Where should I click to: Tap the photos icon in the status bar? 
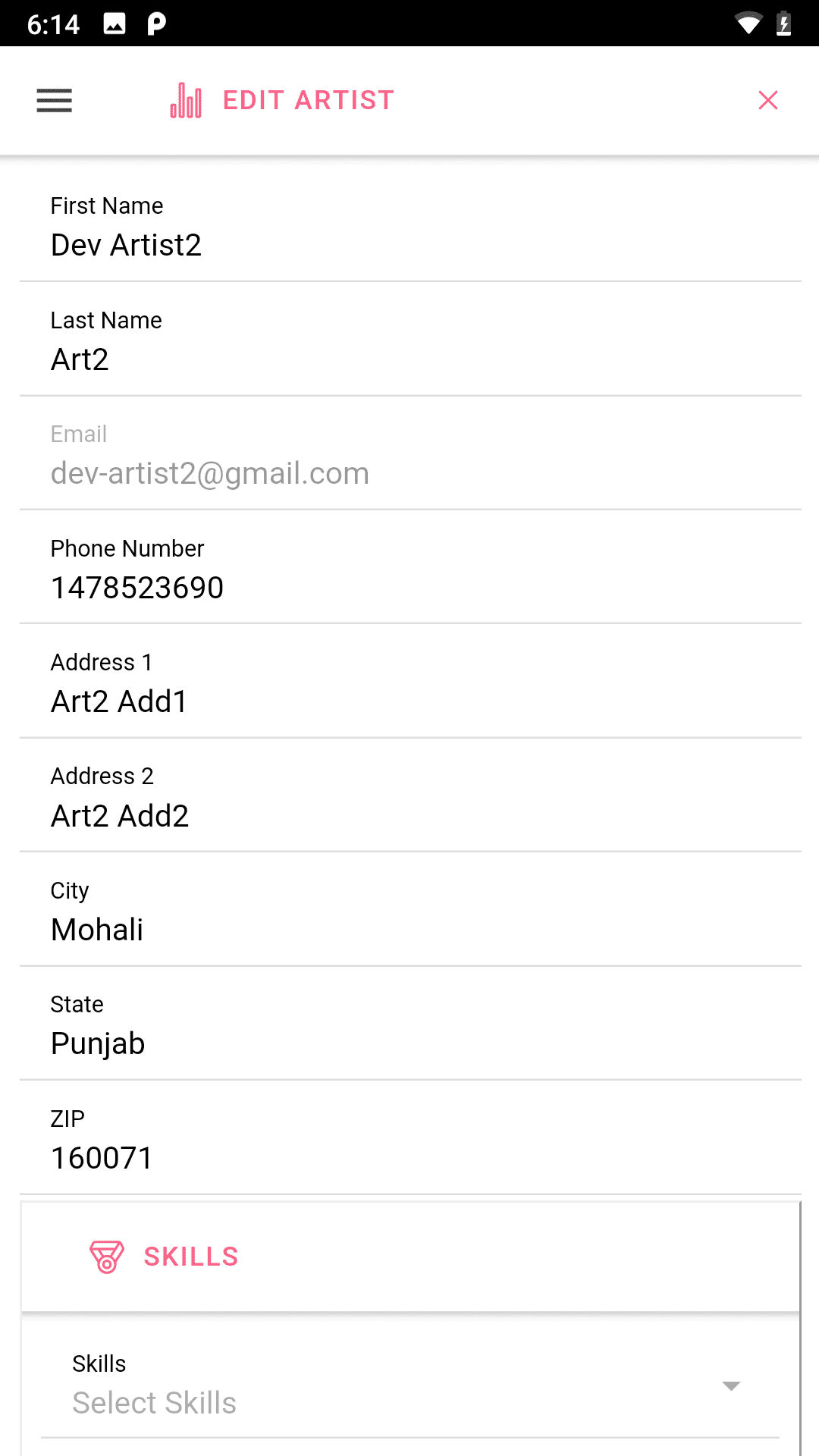click(x=115, y=24)
